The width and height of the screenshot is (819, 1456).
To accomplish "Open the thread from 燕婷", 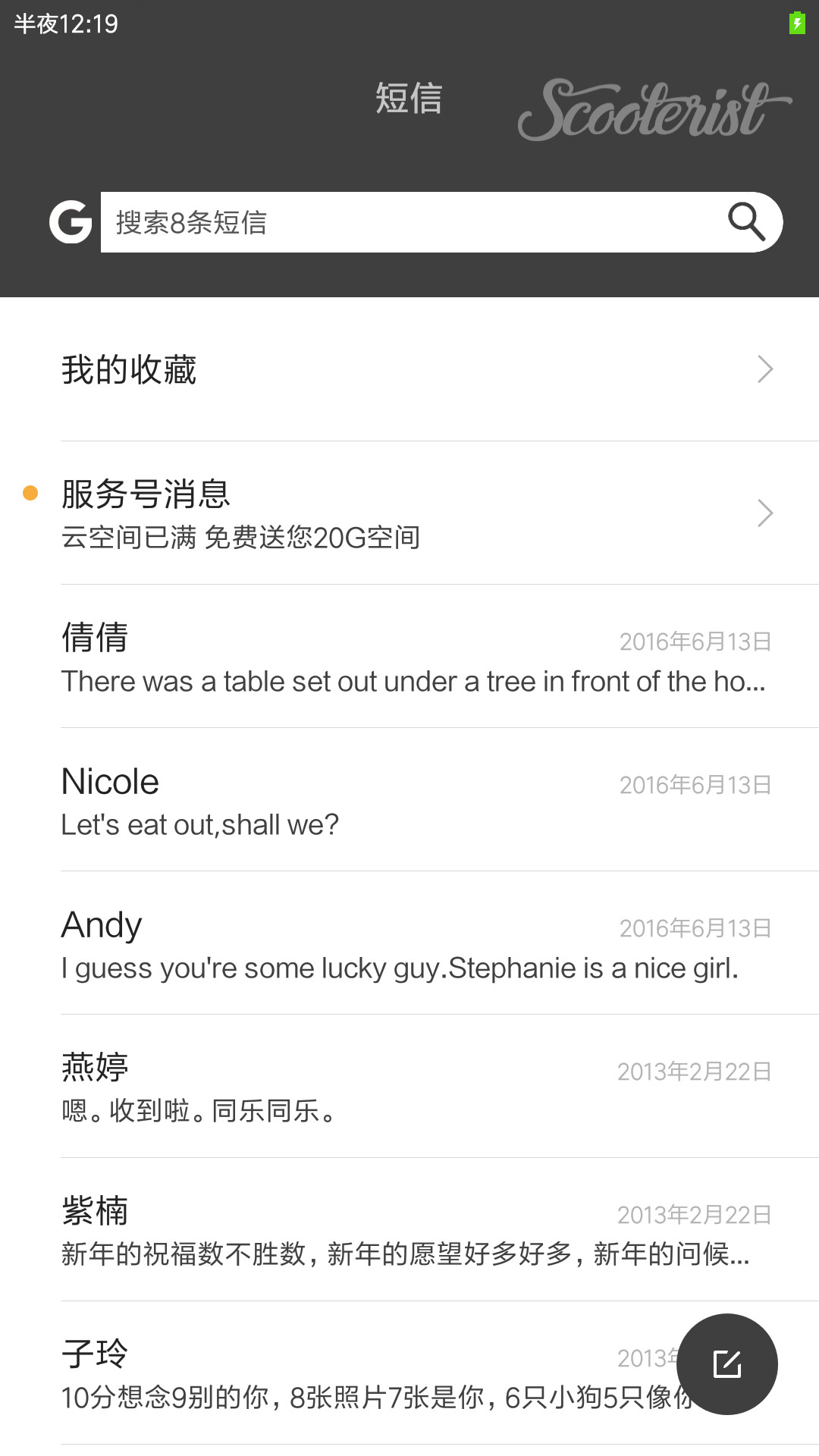I will (x=409, y=1087).
